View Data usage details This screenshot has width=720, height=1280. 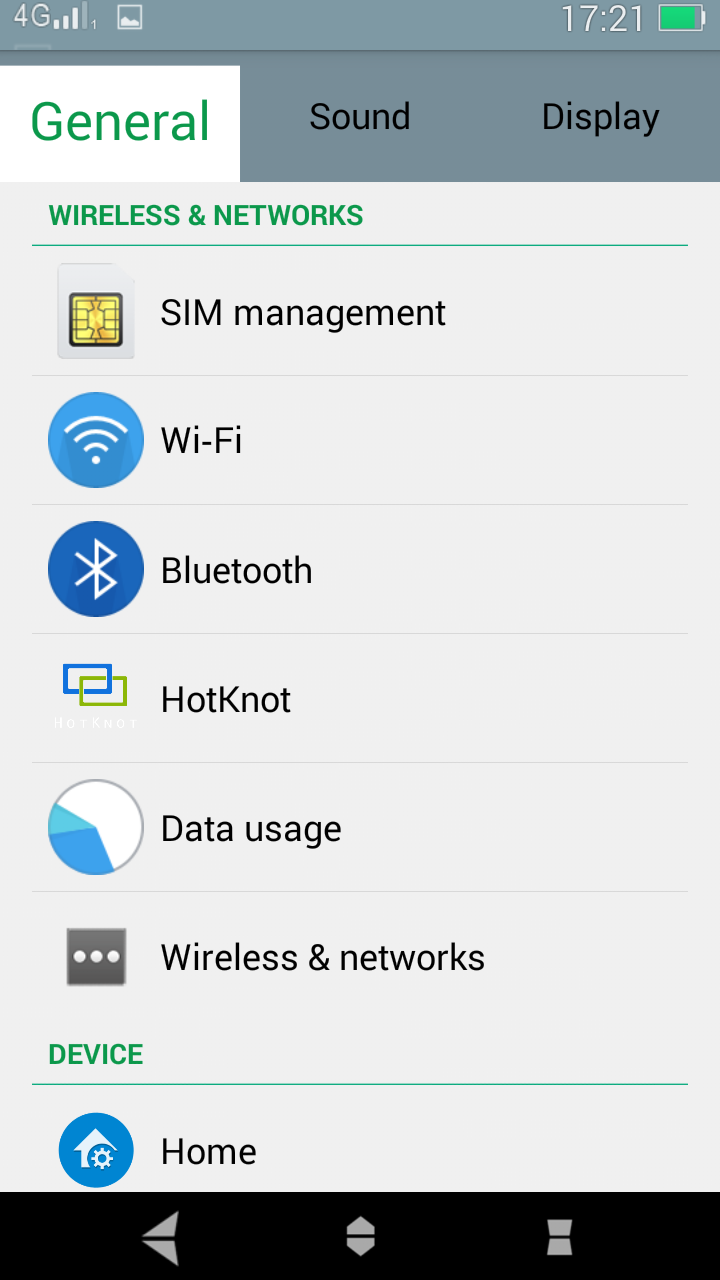pyautogui.click(x=360, y=828)
